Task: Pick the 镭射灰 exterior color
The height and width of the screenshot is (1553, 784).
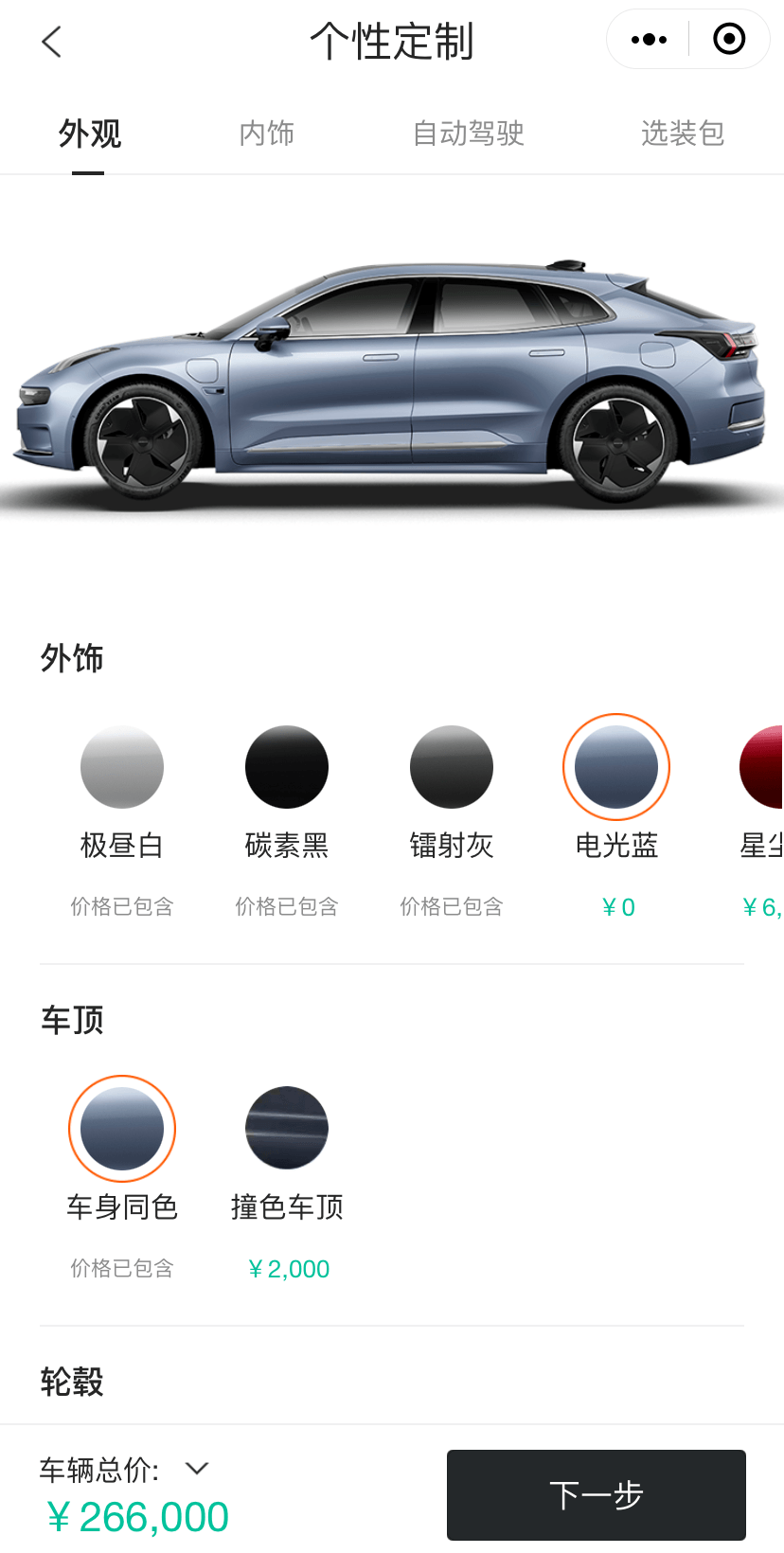Action: tap(452, 767)
